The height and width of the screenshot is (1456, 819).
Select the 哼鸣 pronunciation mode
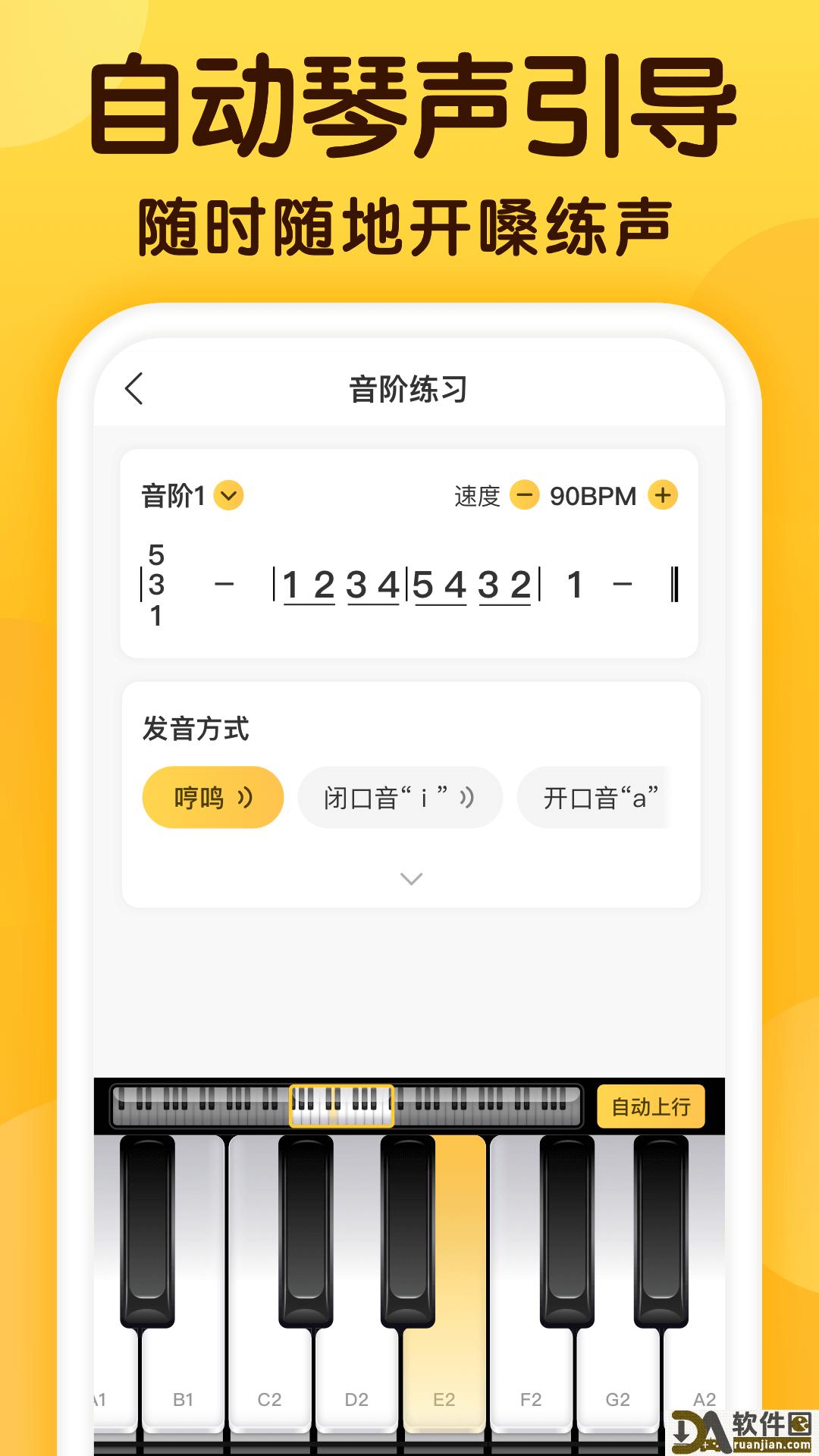click(x=213, y=795)
